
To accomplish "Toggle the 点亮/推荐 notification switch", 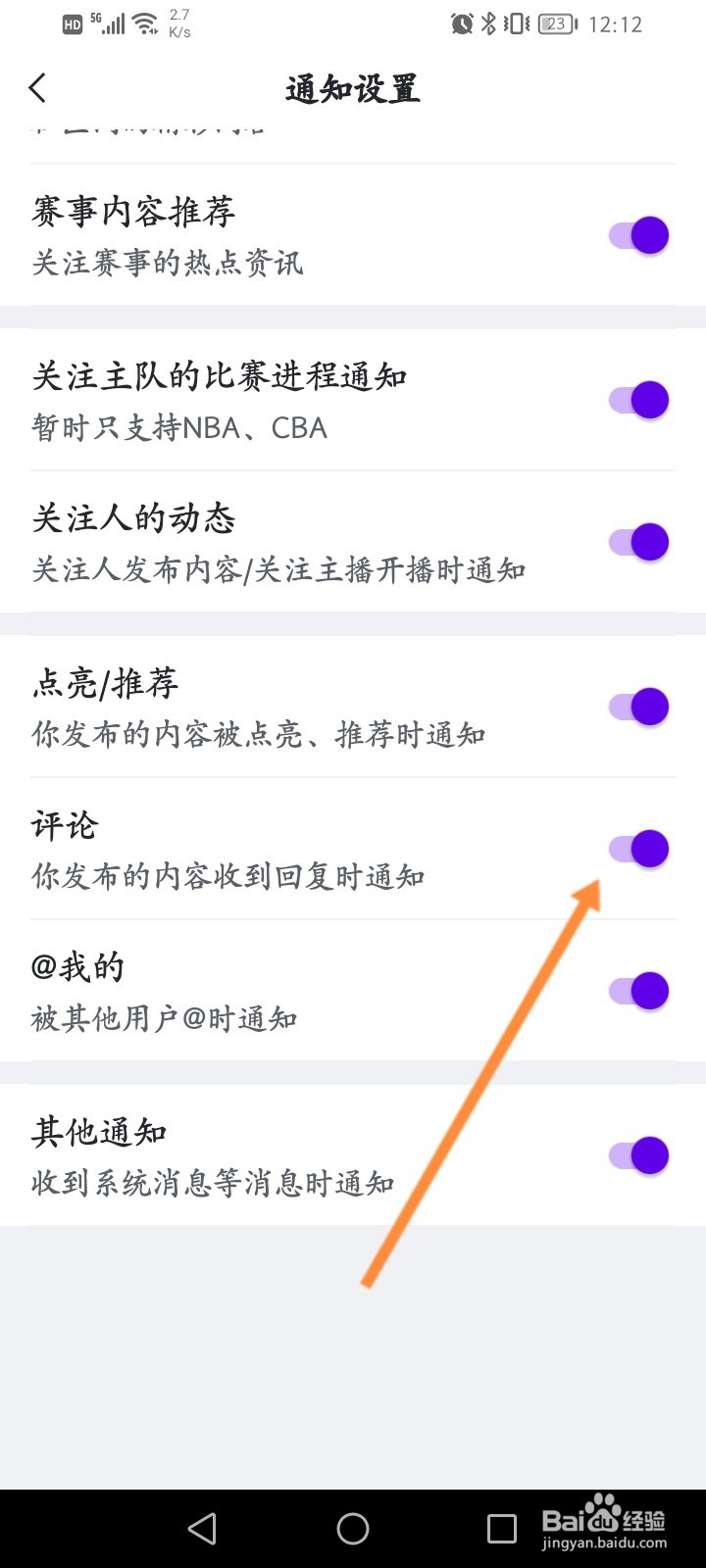I will 638,707.
